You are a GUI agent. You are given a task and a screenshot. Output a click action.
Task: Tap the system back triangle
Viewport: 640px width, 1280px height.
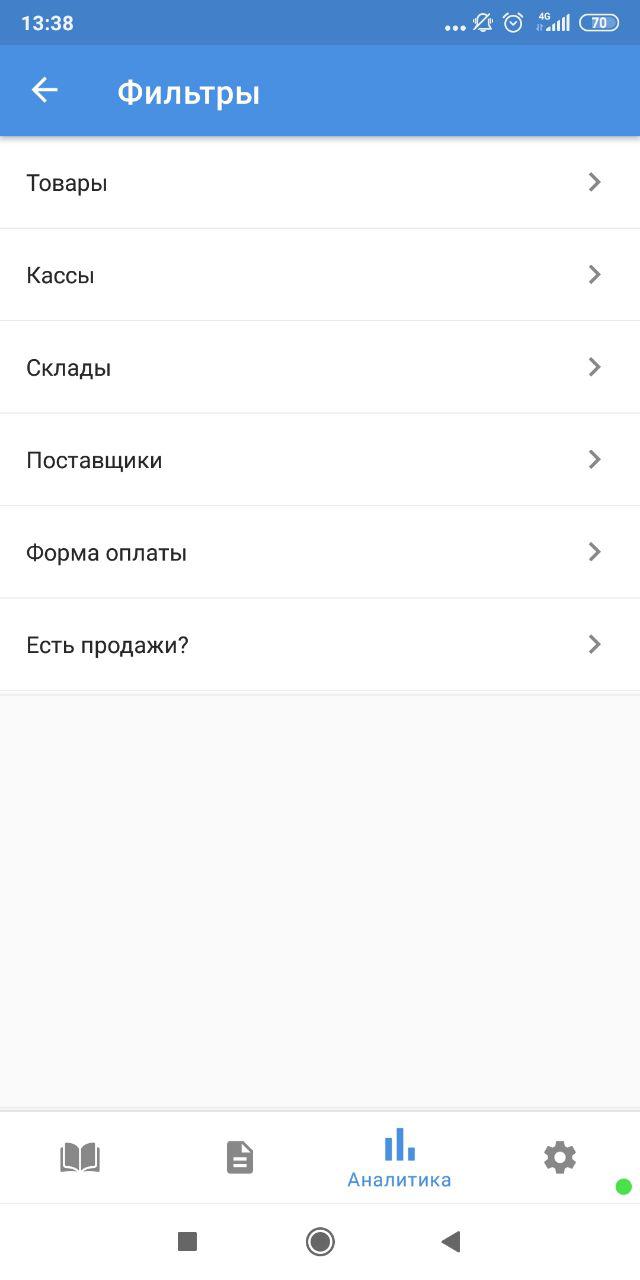tap(451, 1242)
